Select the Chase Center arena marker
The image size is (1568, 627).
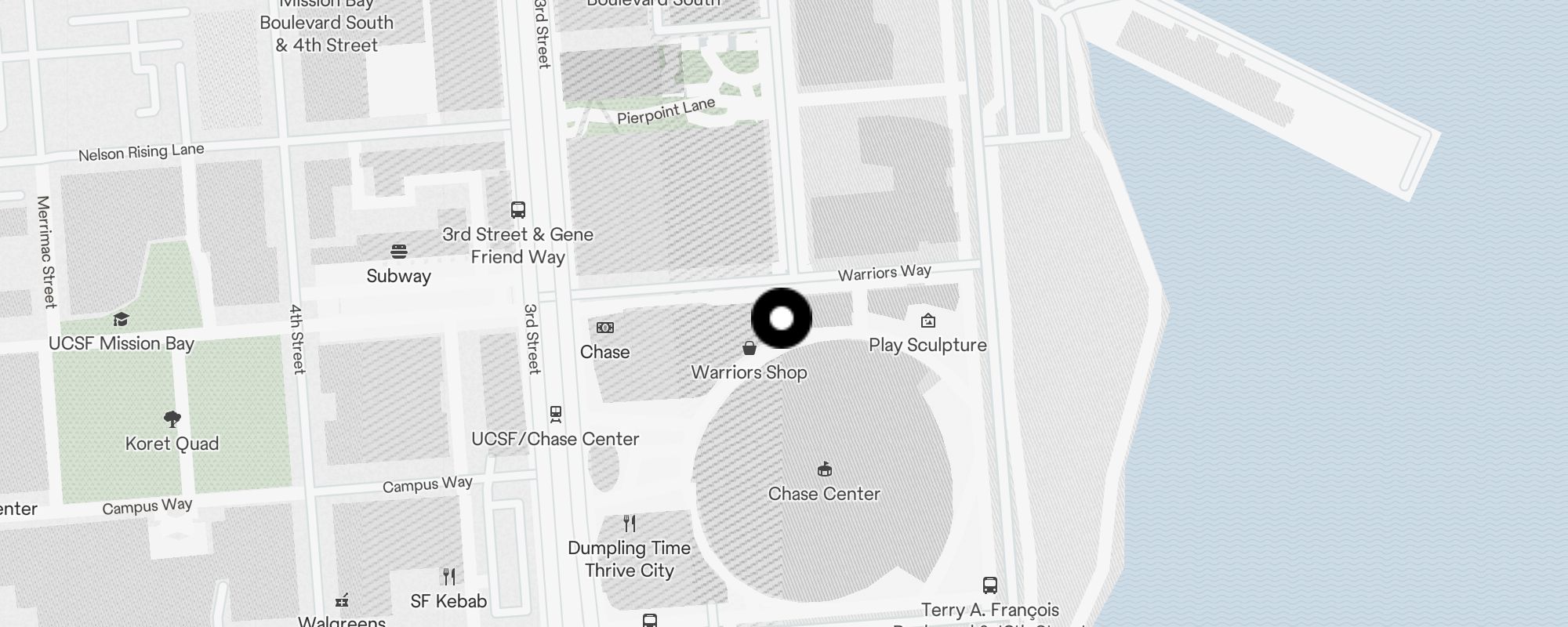tap(824, 470)
